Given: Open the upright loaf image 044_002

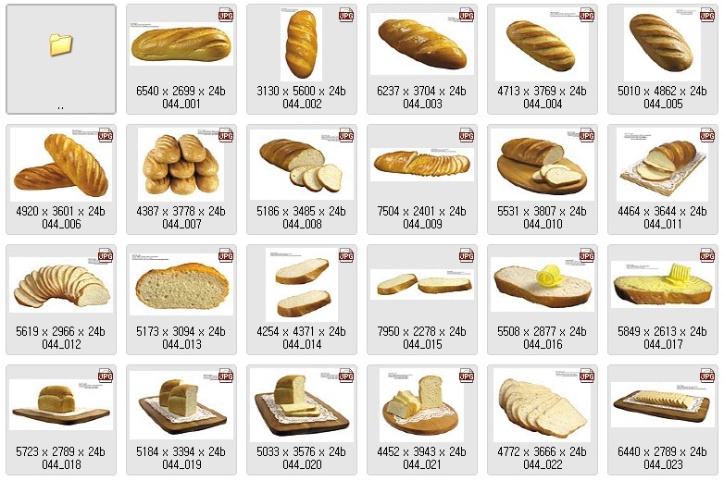Looking at the screenshot, I should pyautogui.click(x=301, y=45).
